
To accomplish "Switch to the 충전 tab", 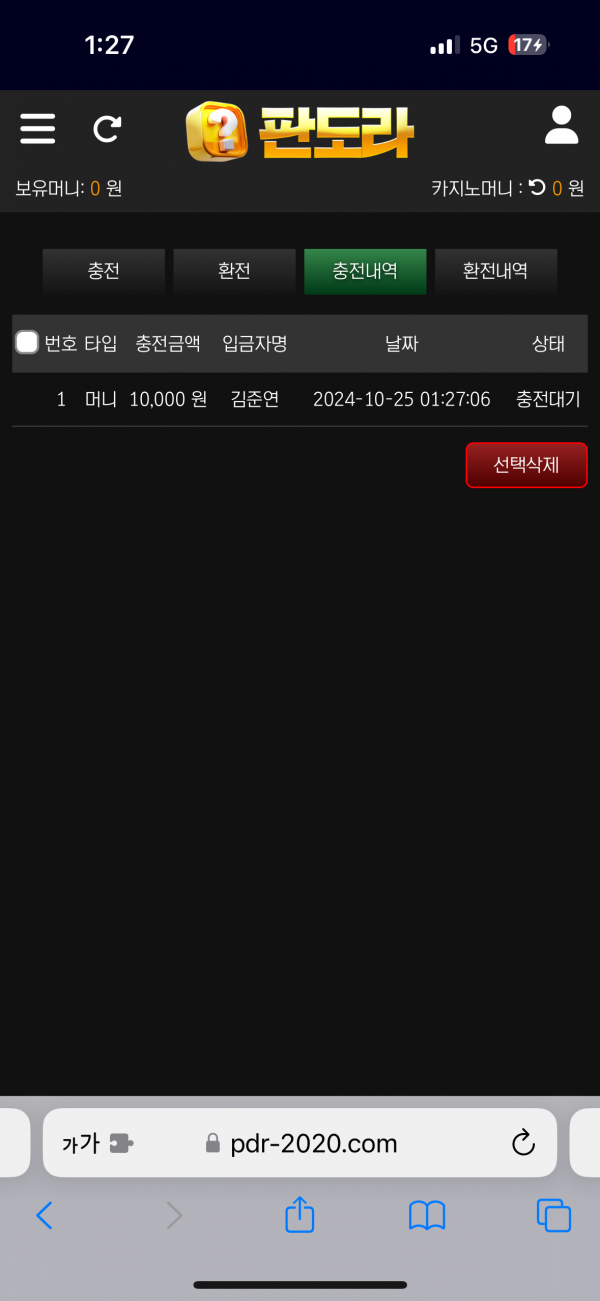I will (x=103, y=271).
